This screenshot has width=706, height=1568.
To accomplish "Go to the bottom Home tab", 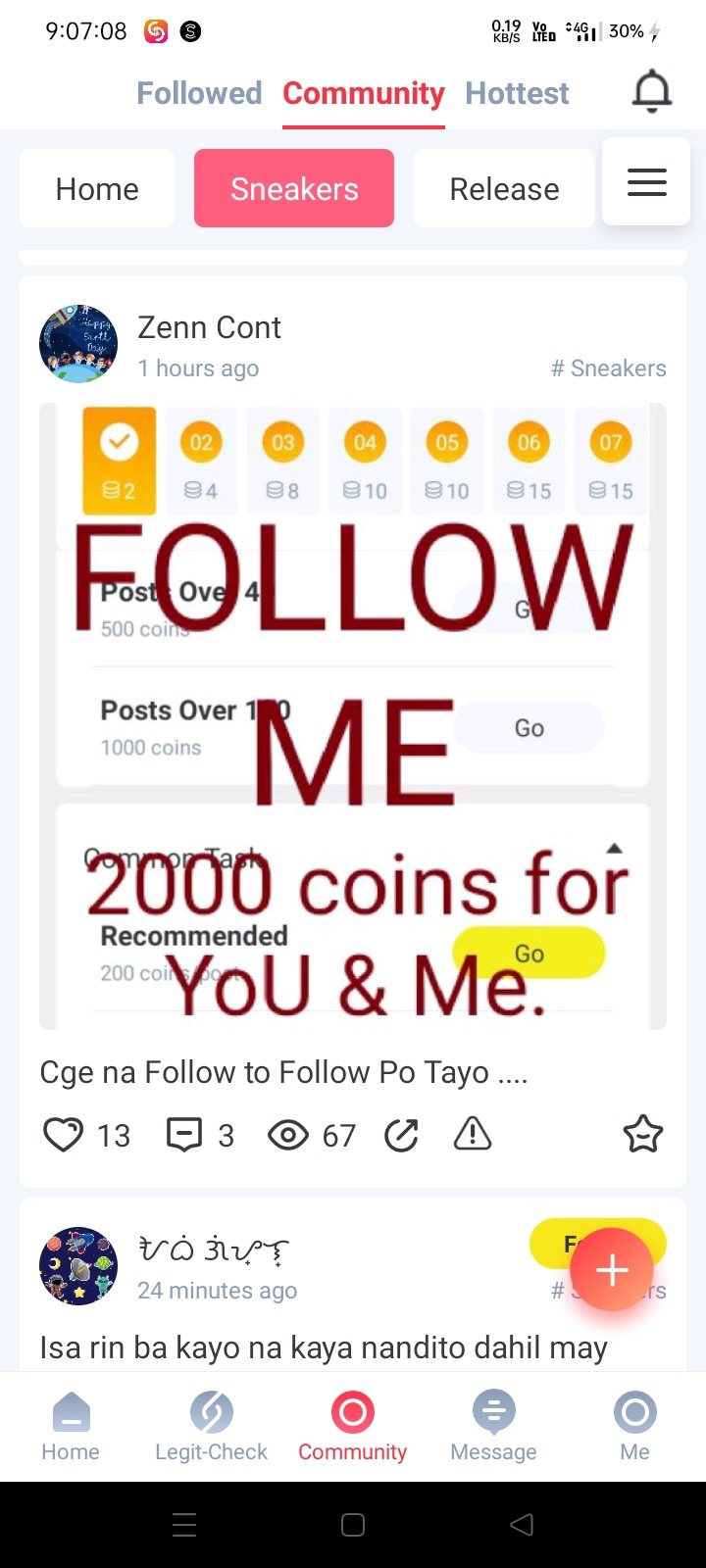I will click(71, 1426).
